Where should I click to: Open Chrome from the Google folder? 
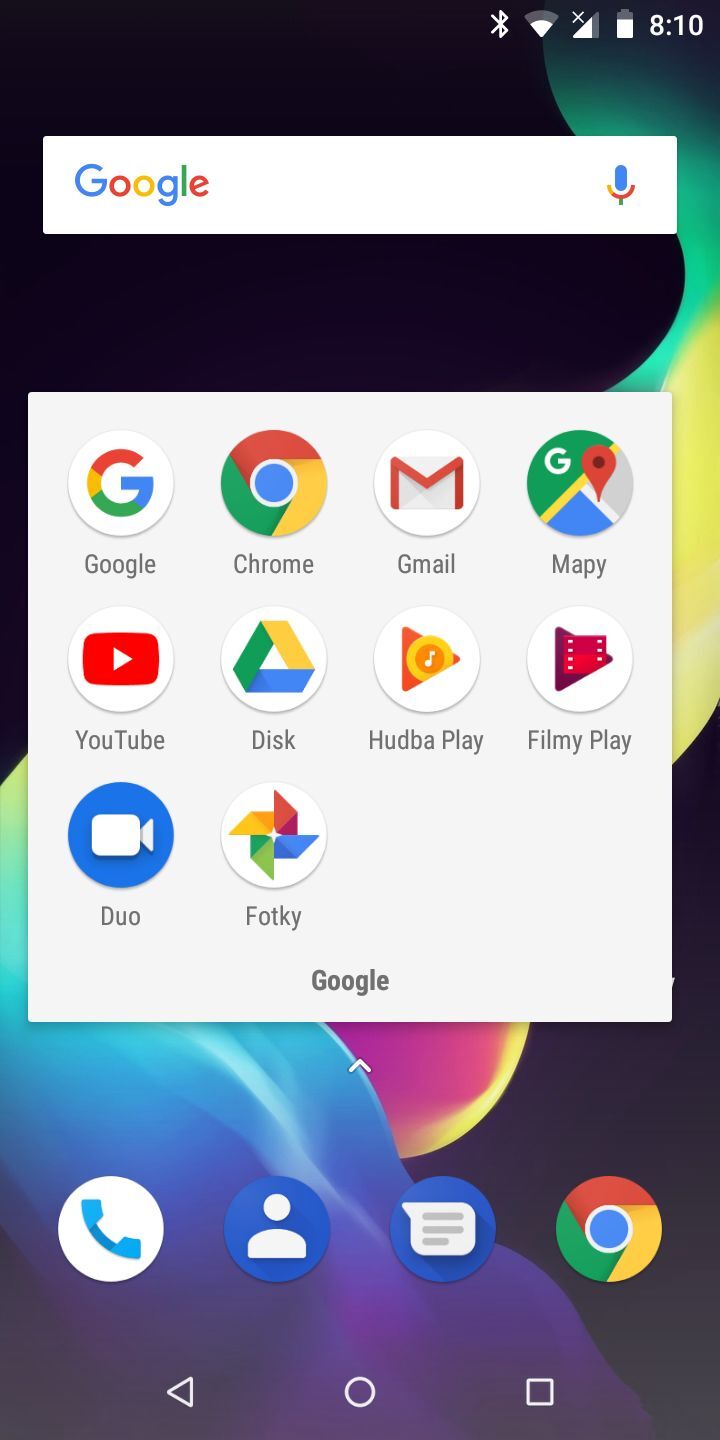(273, 484)
